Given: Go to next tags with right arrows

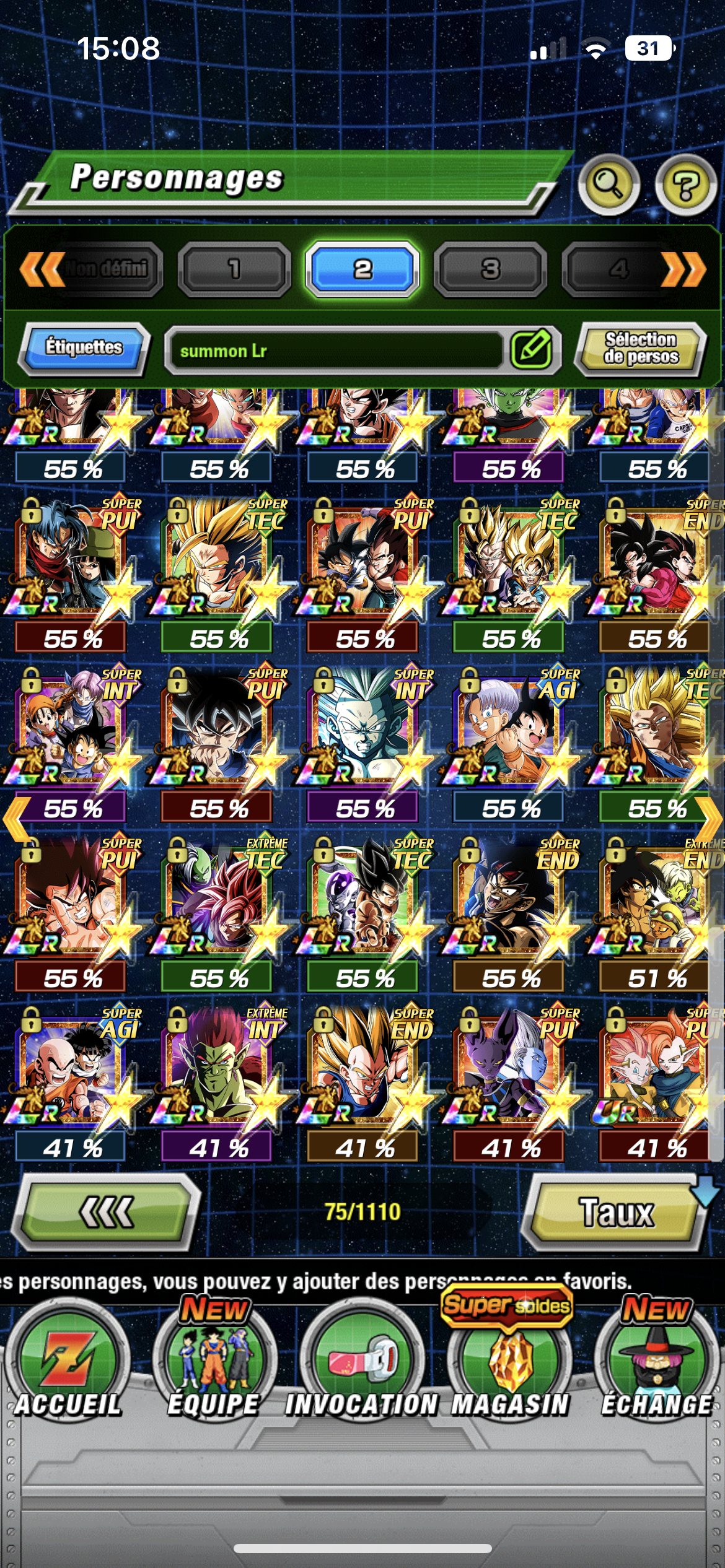Looking at the screenshot, I should [684, 269].
